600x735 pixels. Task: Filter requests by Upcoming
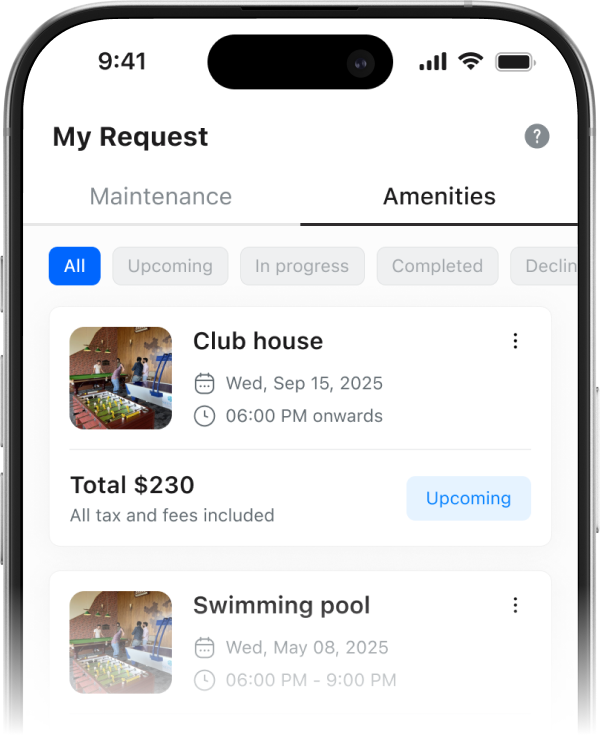pyautogui.click(x=170, y=266)
